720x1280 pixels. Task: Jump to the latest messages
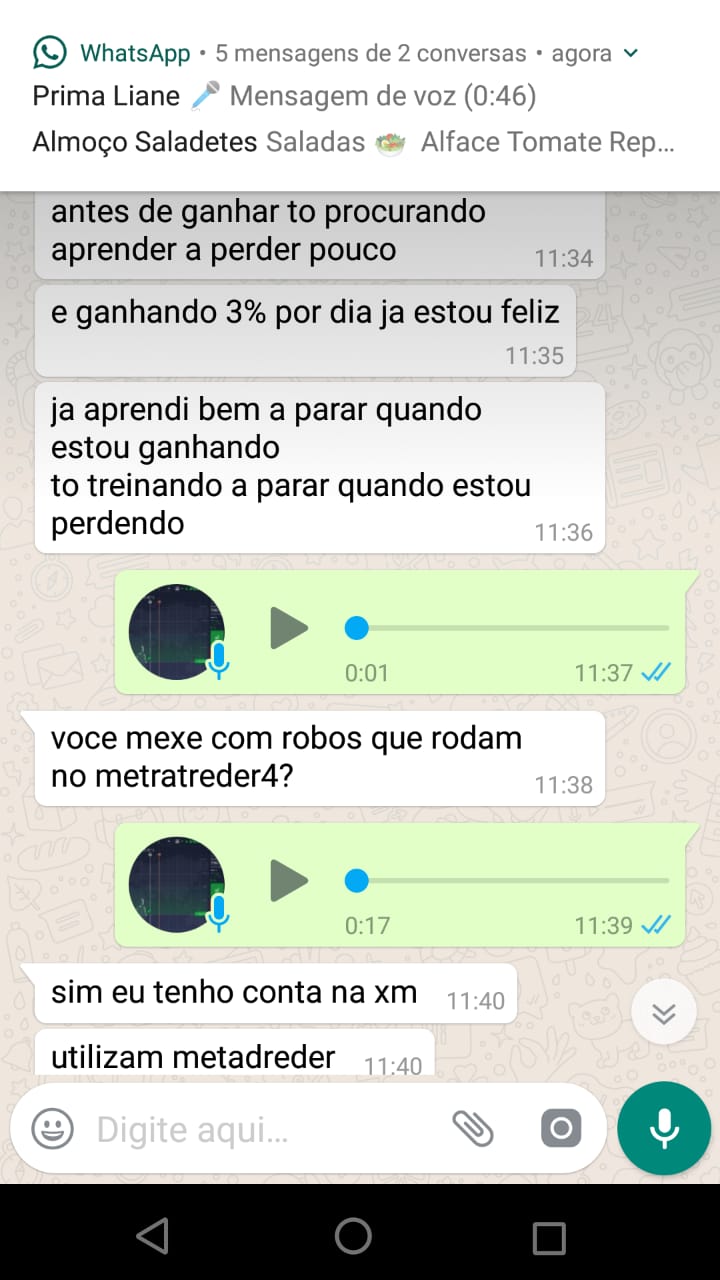[663, 1014]
